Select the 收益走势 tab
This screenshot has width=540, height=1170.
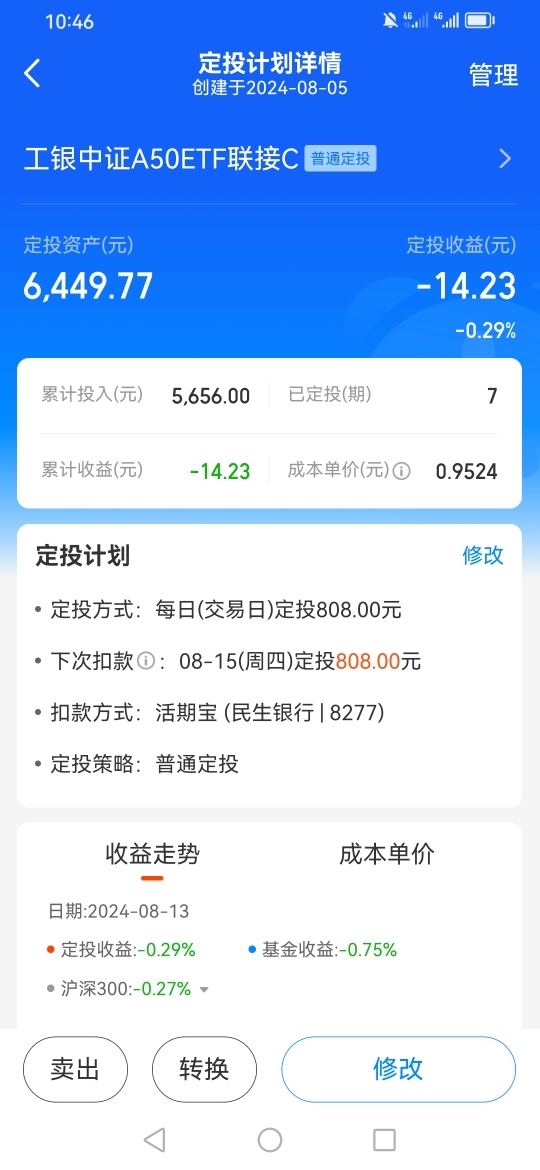point(152,854)
